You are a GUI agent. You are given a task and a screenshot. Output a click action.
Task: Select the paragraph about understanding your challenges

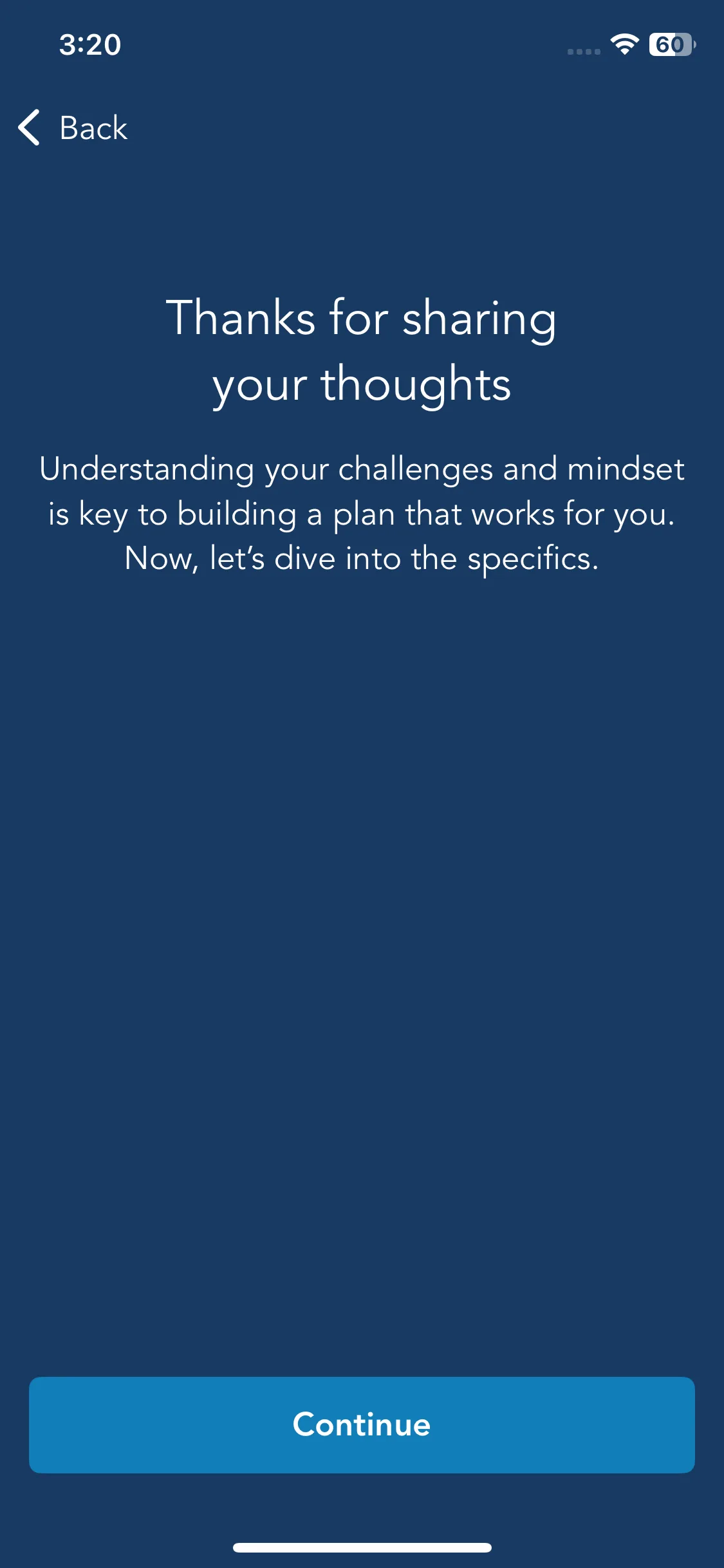(362, 513)
